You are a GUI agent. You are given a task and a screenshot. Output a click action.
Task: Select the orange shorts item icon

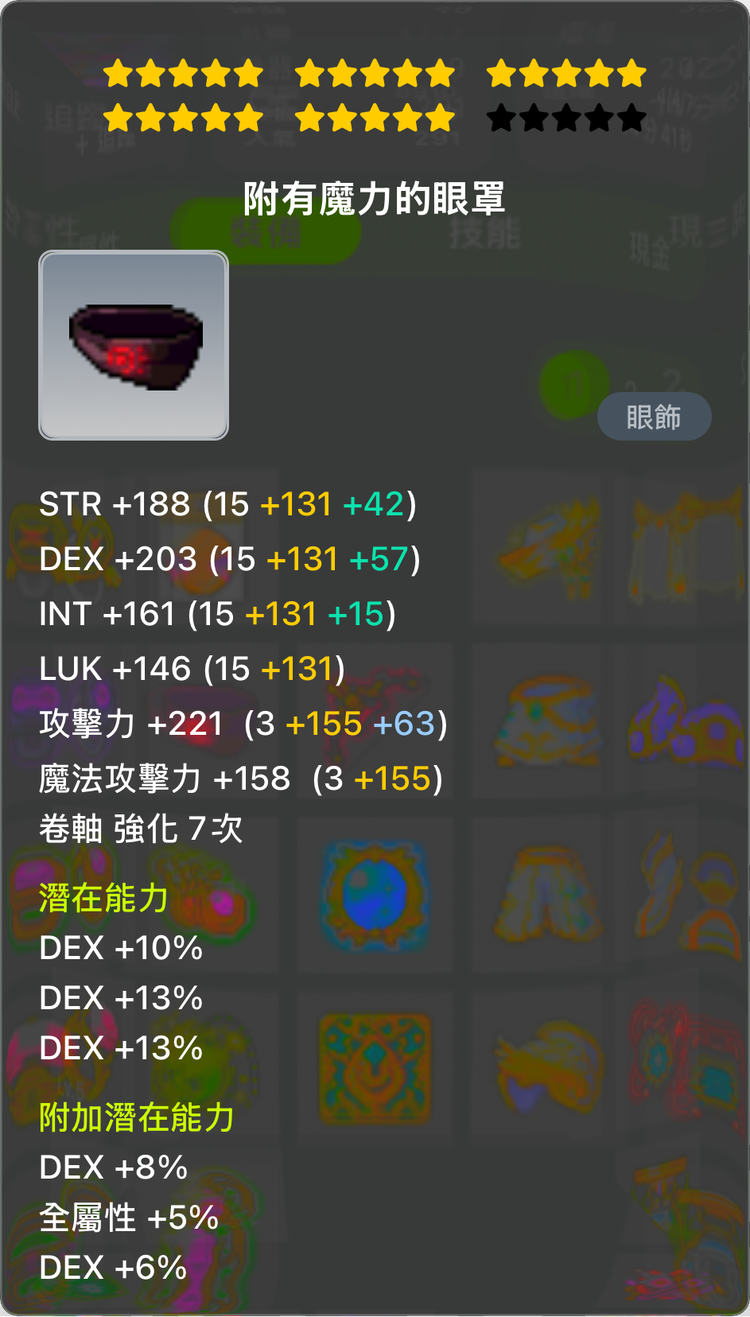(x=540, y=895)
